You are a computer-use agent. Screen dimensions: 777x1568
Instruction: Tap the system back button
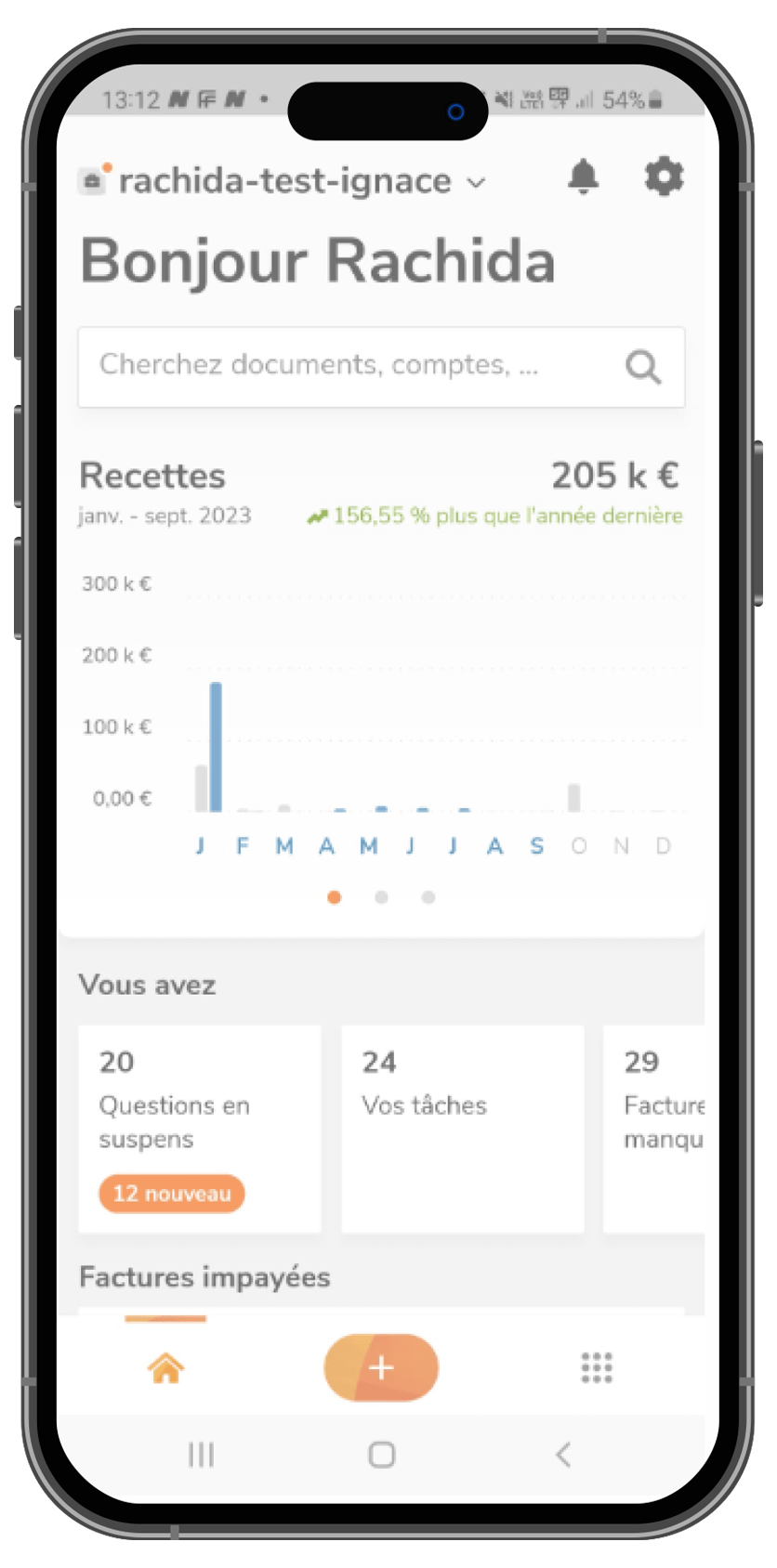click(x=562, y=1454)
